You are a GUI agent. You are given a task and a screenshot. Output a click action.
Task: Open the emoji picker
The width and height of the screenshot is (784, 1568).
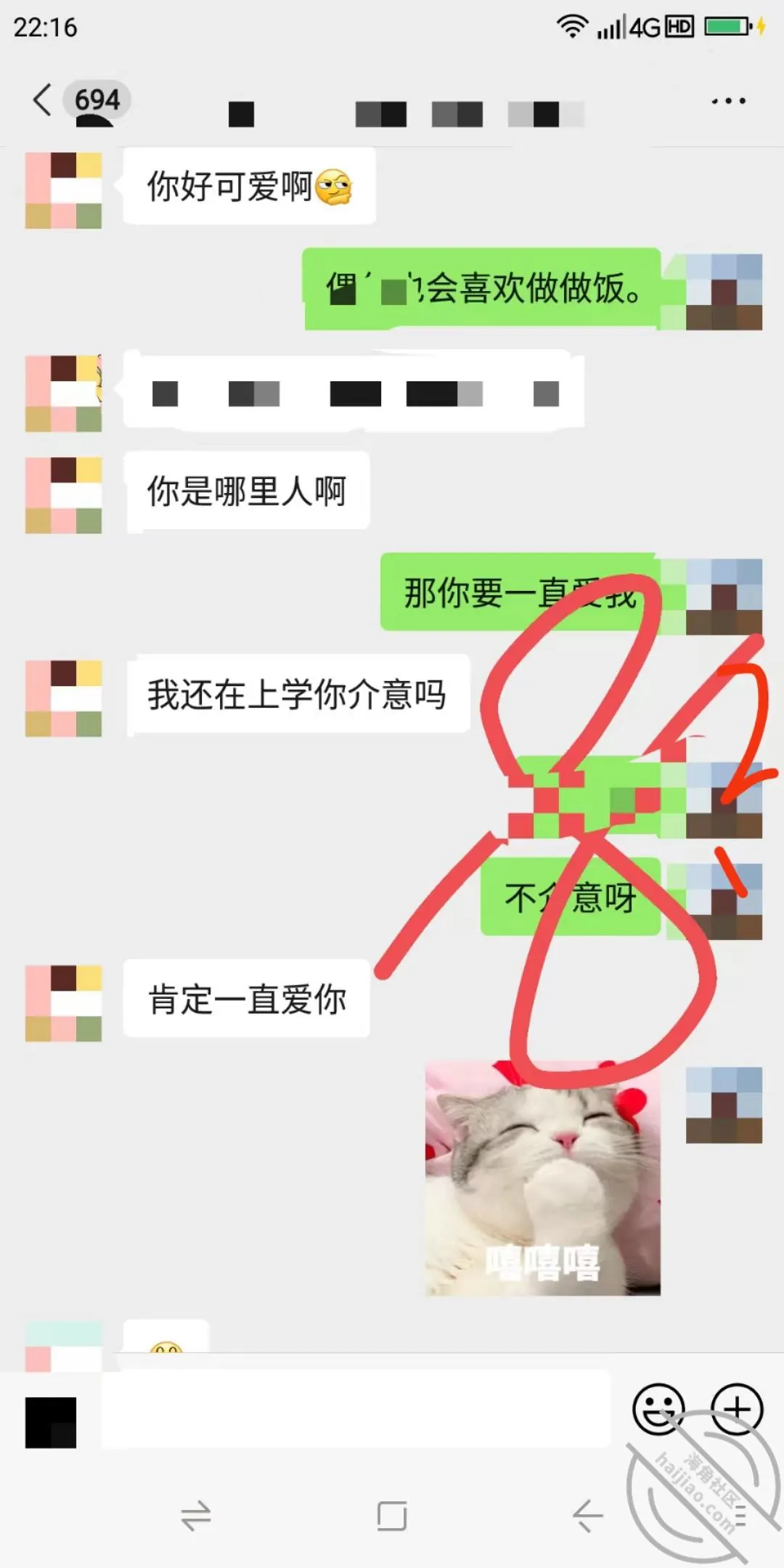(x=658, y=1409)
